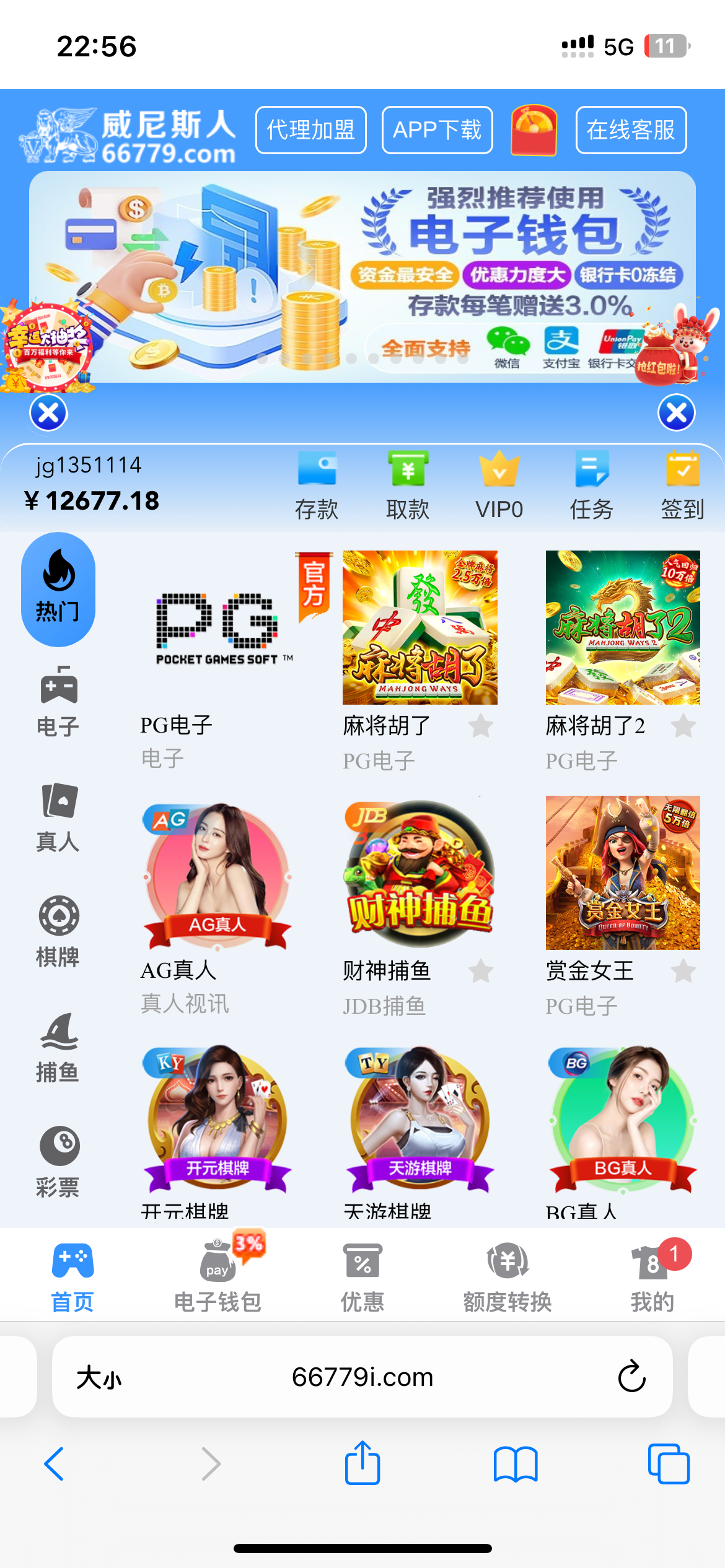Reload the page in Safari
The height and width of the screenshot is (1568, 725).
pyautogui.click(x=631, y=1376)
